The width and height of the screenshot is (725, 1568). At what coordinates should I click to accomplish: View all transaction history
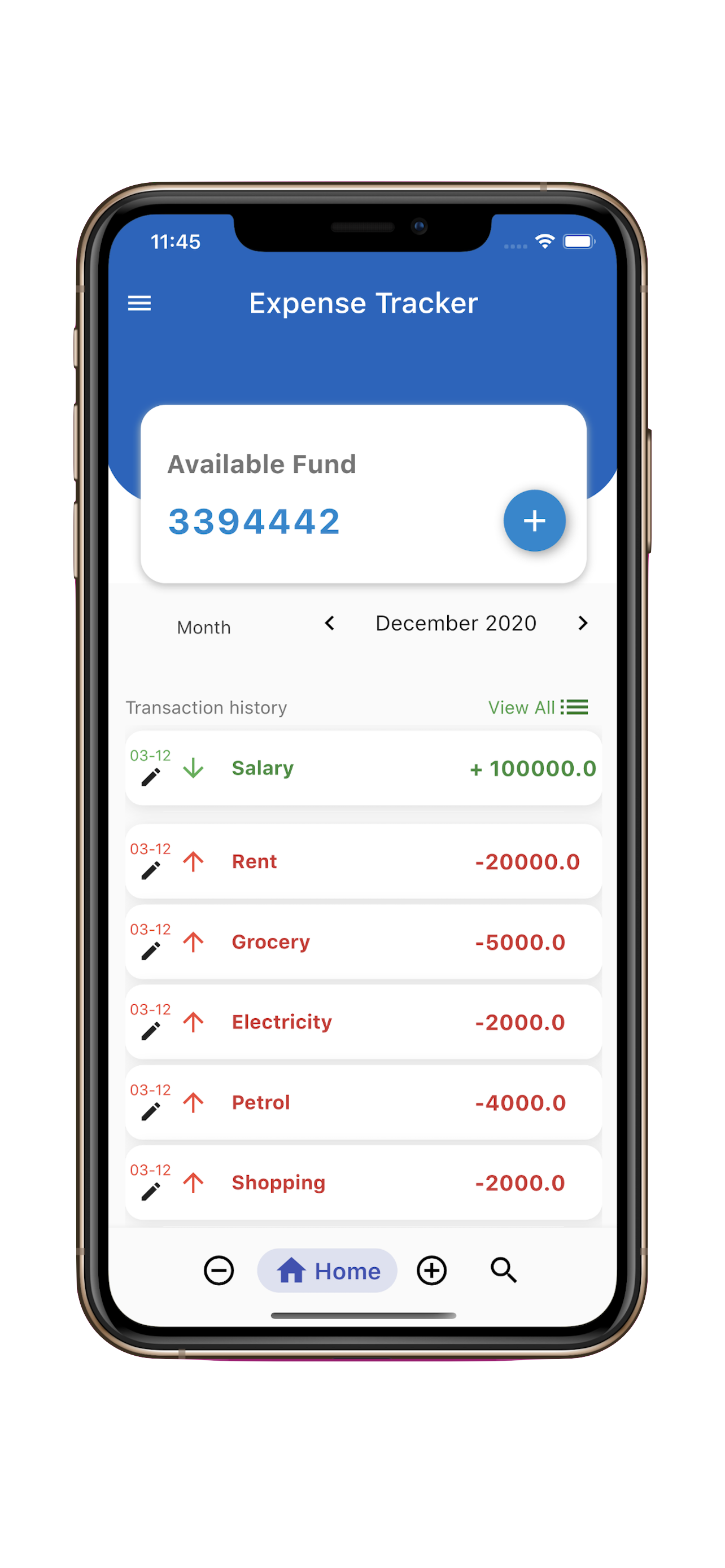[x=538, y=707]
